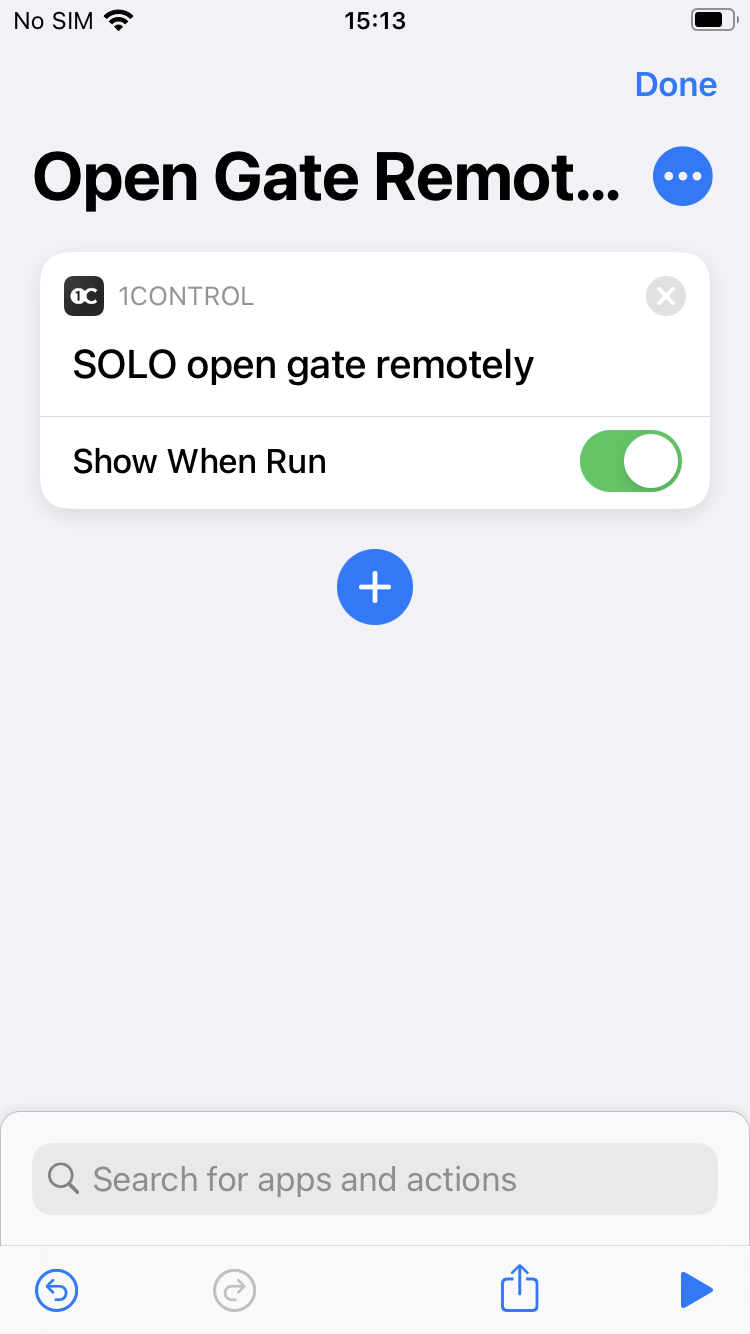
Task: Share this shortcut
Action: click(x=520, y=1288)
